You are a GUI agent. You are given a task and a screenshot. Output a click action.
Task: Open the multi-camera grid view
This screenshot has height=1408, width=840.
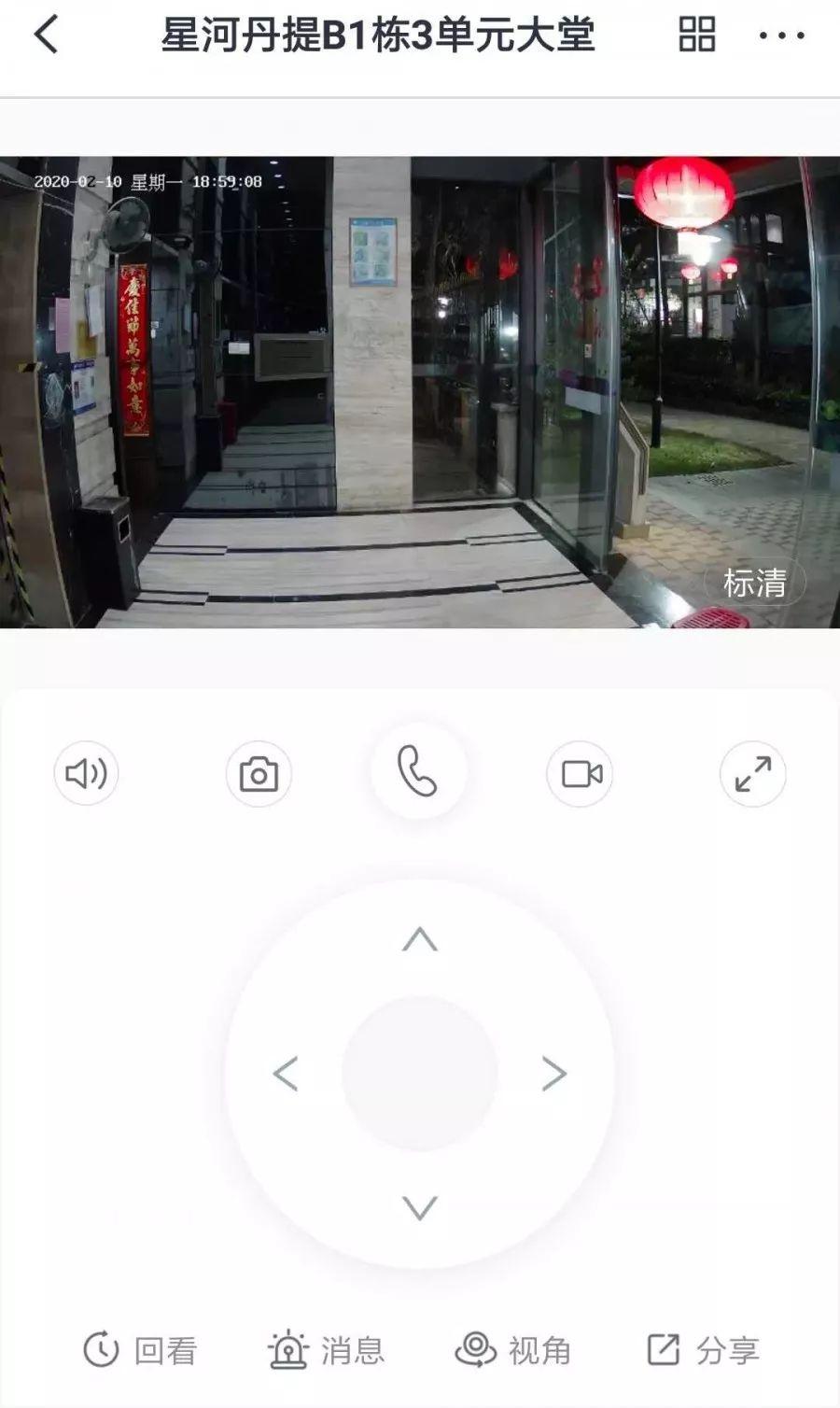[x=696, y=35]
